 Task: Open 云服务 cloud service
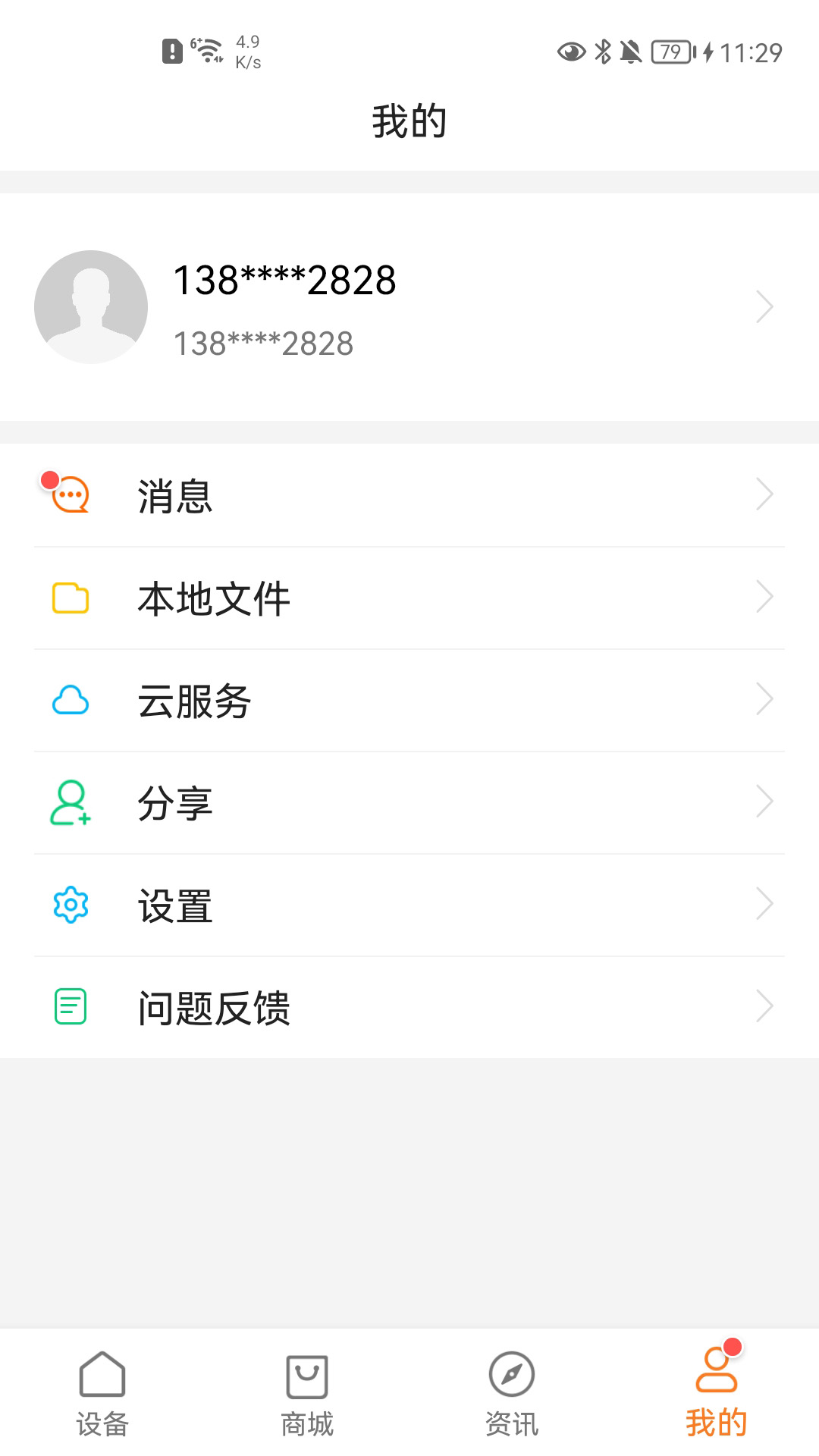[x=409, y=700]
